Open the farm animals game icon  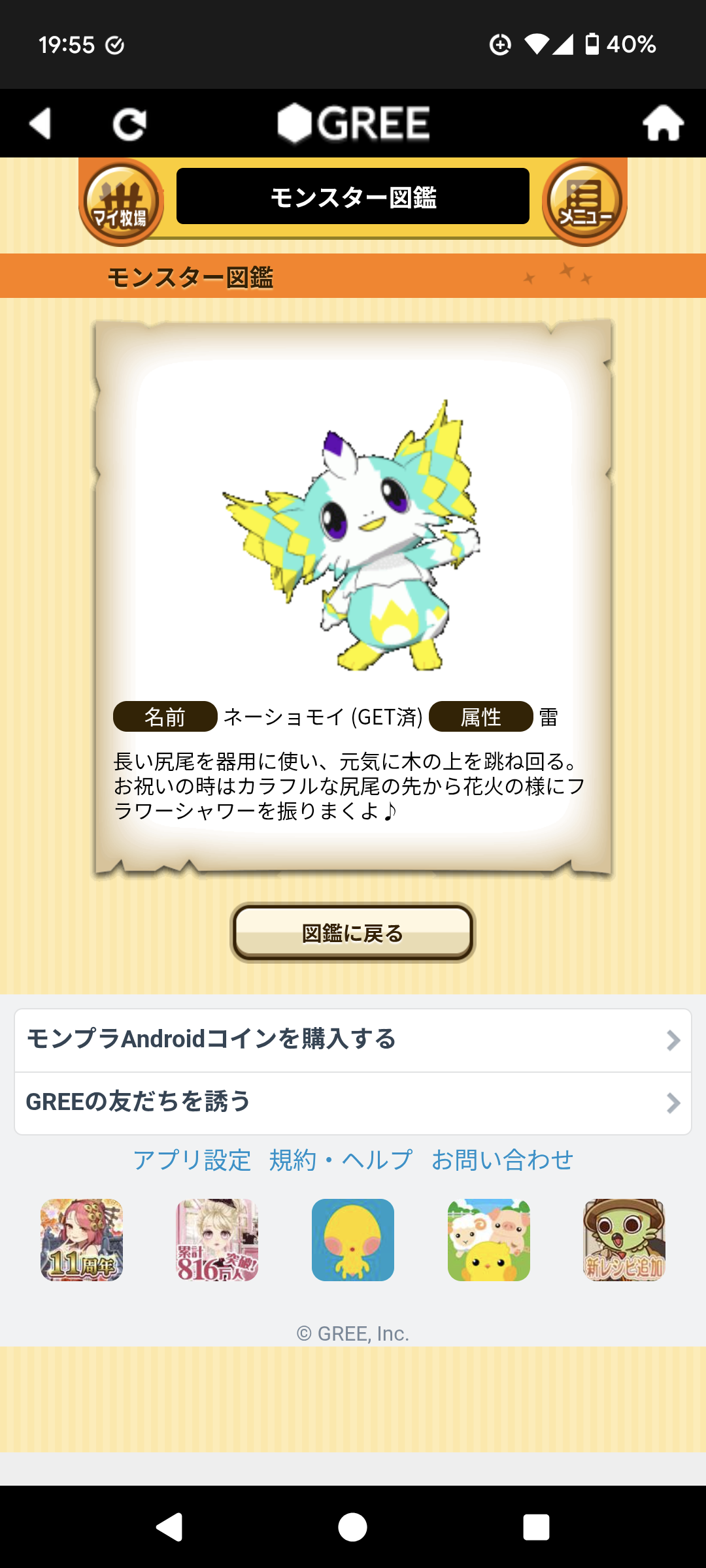coord(488,1239)
